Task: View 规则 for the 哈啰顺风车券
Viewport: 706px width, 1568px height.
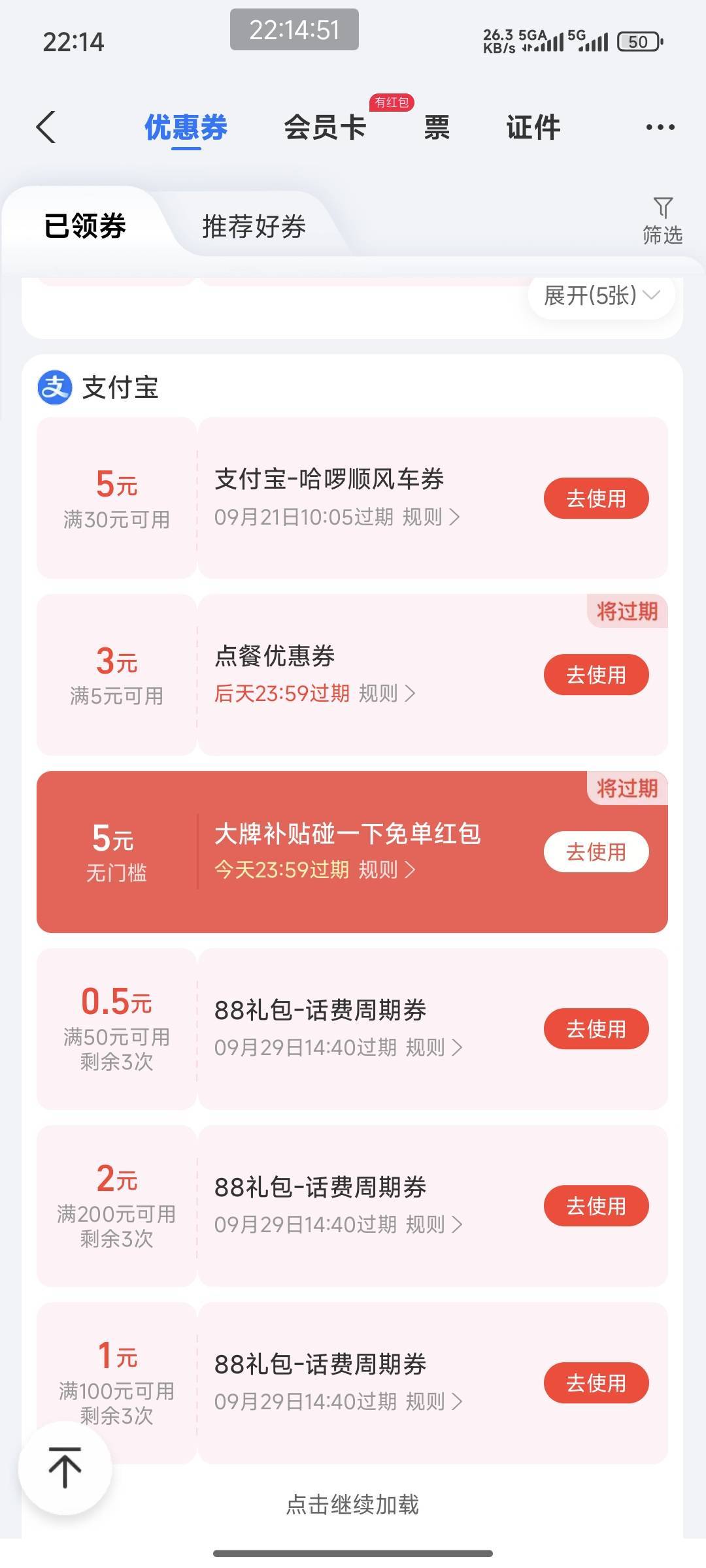Action: (x=431, y=517)
